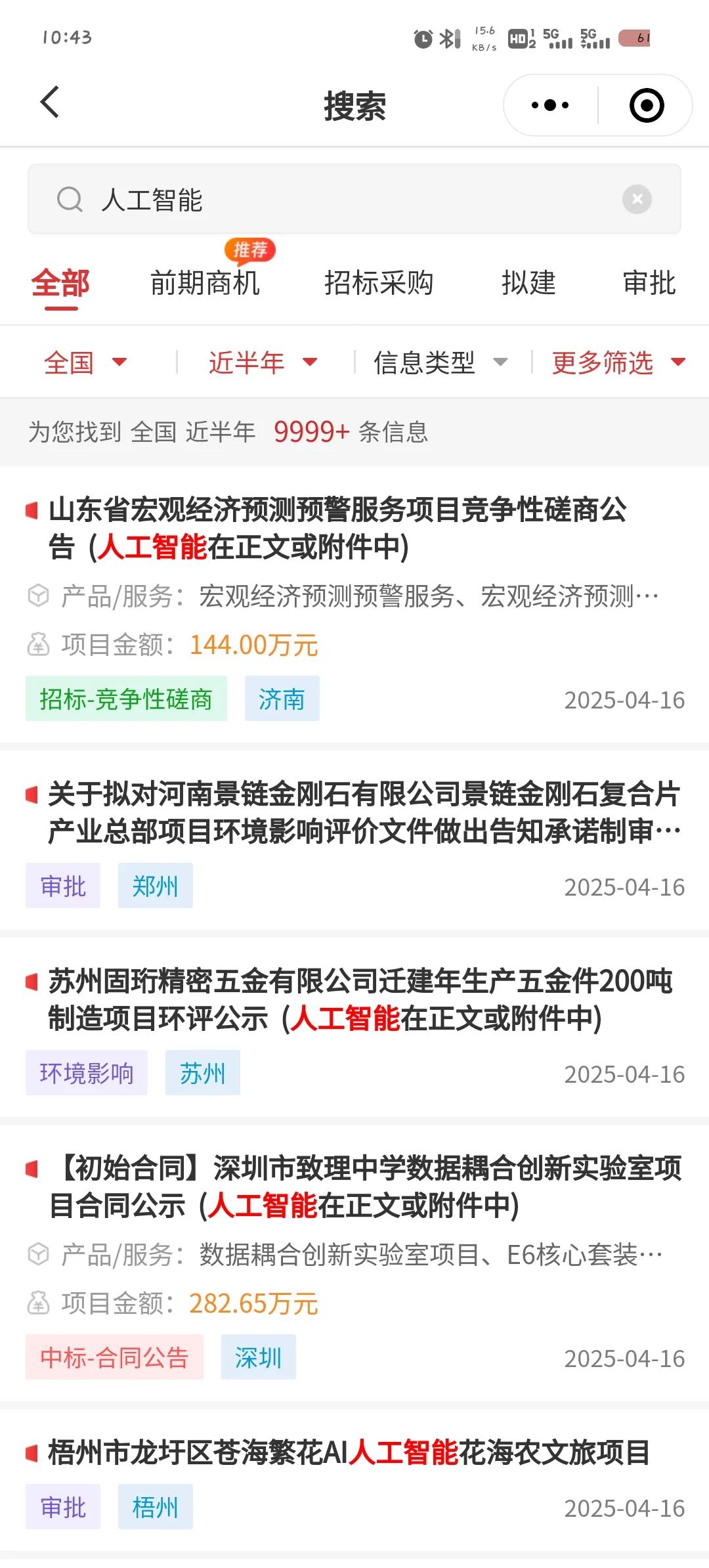Screen dimensions: 709x1568
Task: Tap the search field containing 人工智能
Action: 354,200
